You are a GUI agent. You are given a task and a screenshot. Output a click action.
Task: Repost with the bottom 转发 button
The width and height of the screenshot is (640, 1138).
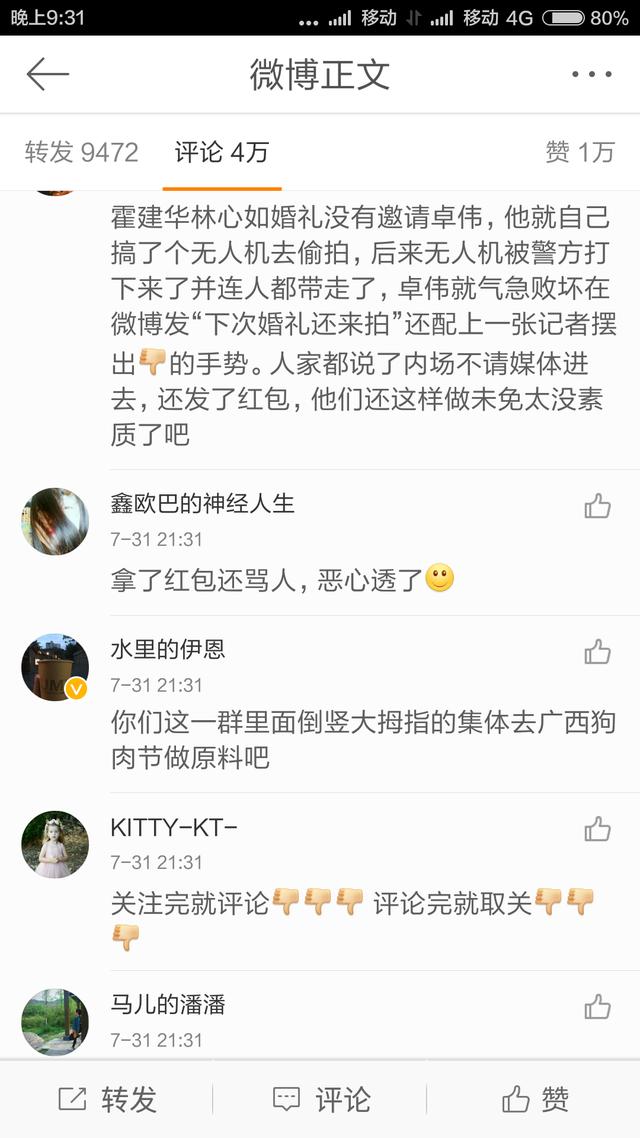pyautogui.click(x=107, y=1100)
